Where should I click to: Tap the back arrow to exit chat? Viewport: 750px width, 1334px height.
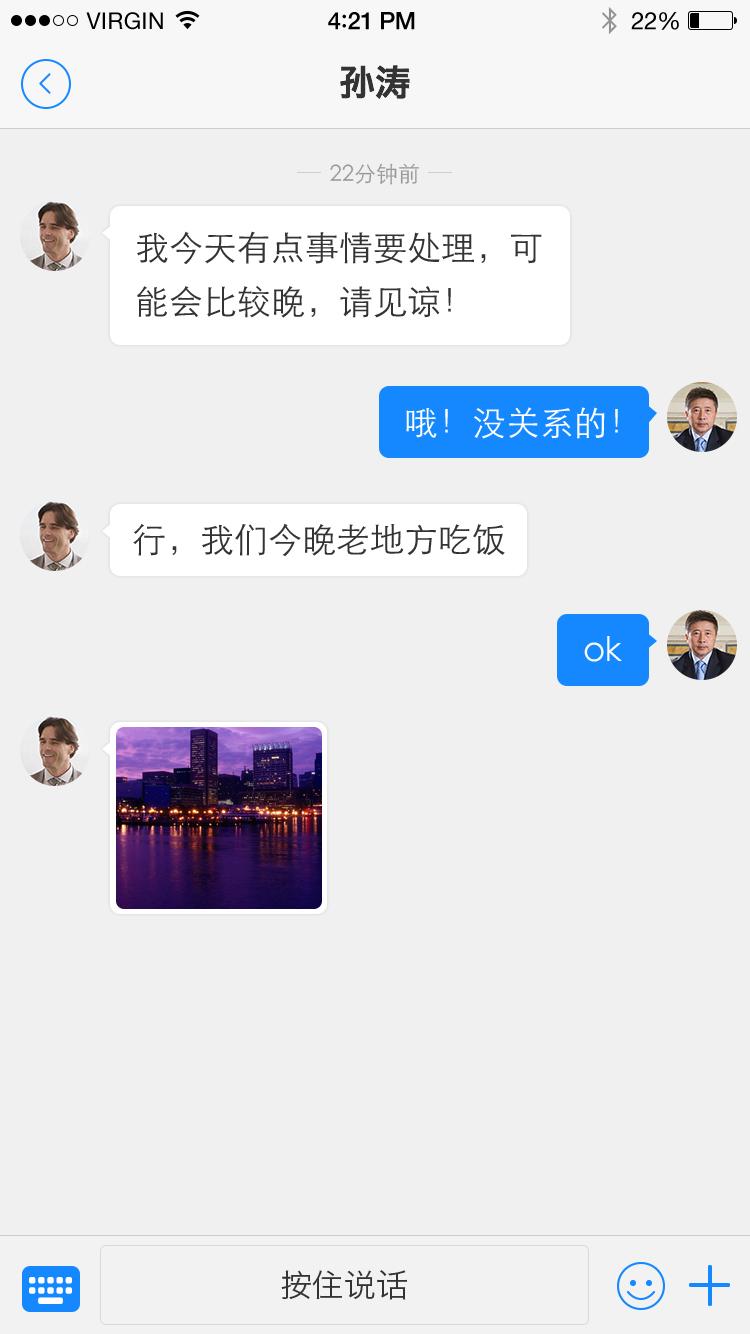click(45, 84)
